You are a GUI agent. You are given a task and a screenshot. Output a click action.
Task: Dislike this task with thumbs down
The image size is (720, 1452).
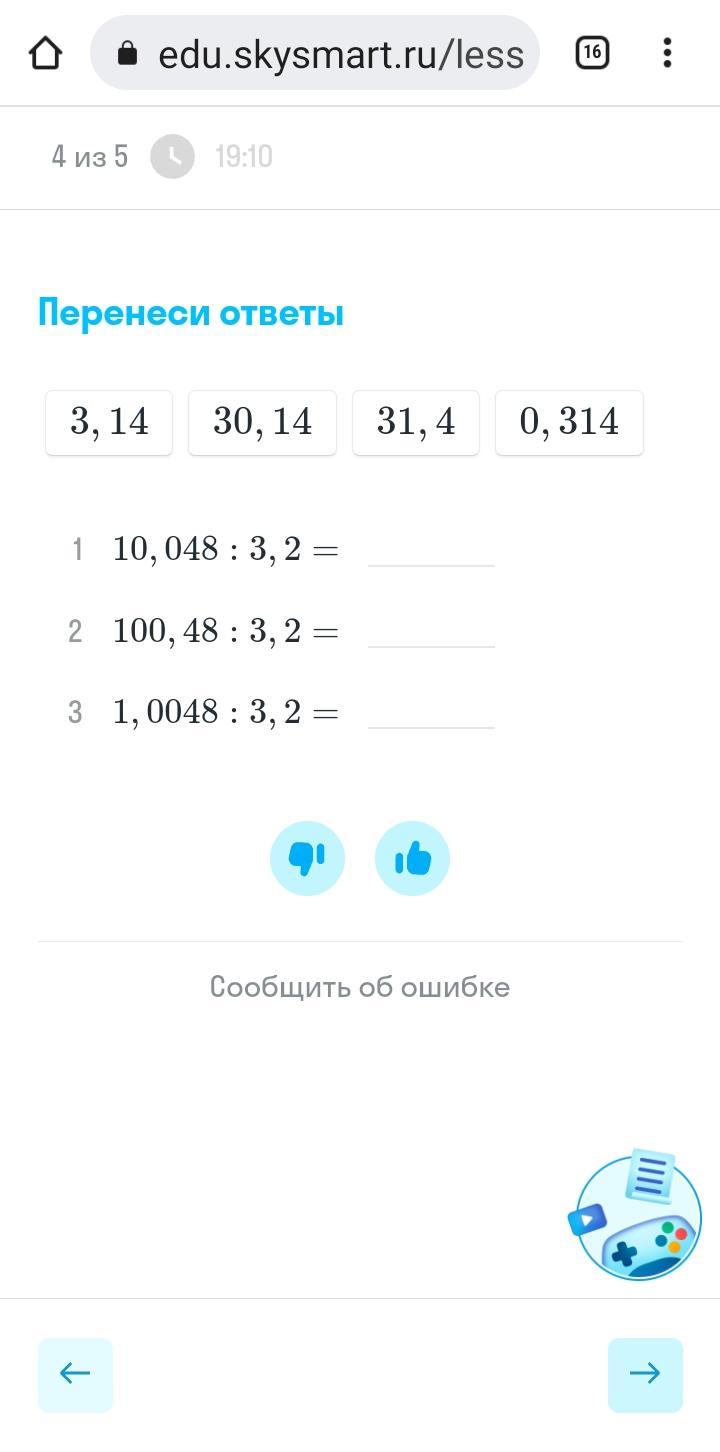[x=307, y=858]
